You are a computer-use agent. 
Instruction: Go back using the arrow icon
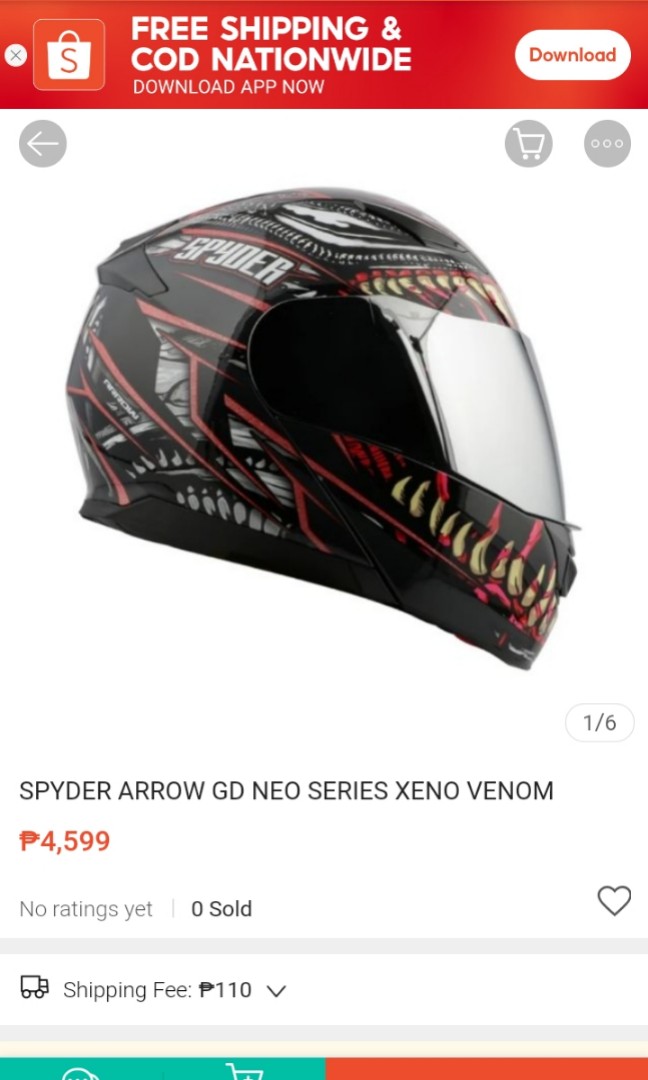43,144
